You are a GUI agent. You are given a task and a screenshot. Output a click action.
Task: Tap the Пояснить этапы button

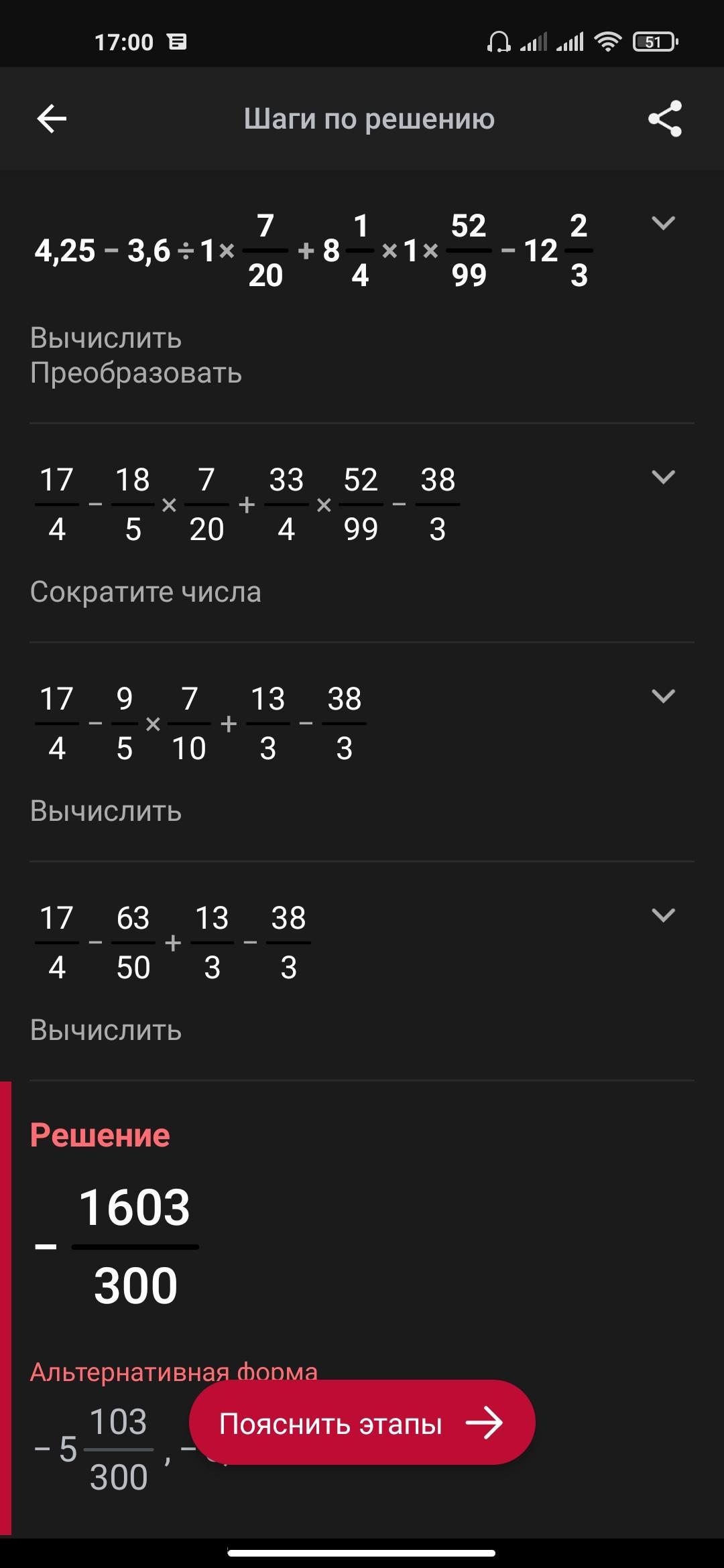pyautogui.click(x=362, y=1423)
